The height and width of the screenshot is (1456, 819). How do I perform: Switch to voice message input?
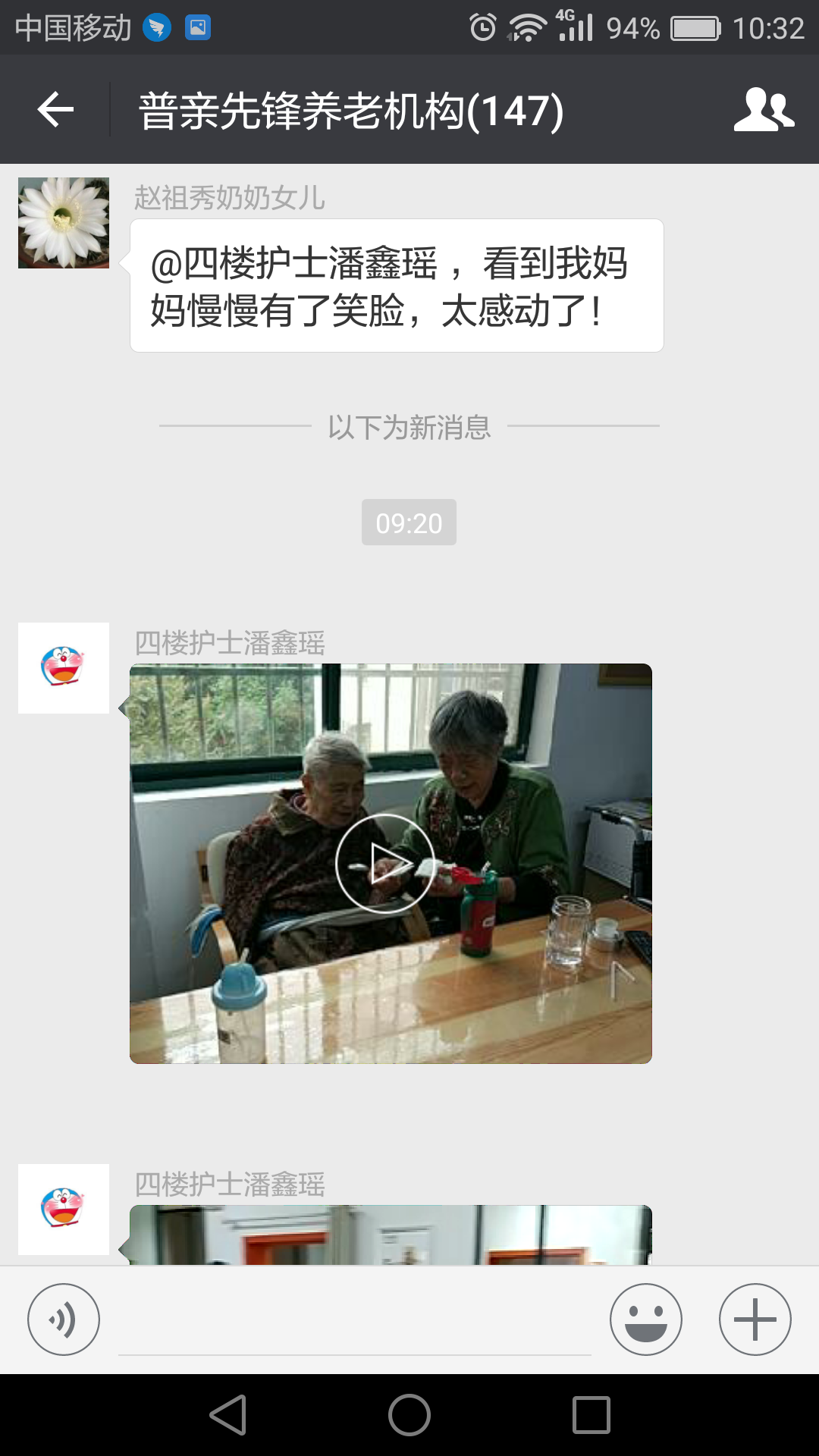[64, 1319]
